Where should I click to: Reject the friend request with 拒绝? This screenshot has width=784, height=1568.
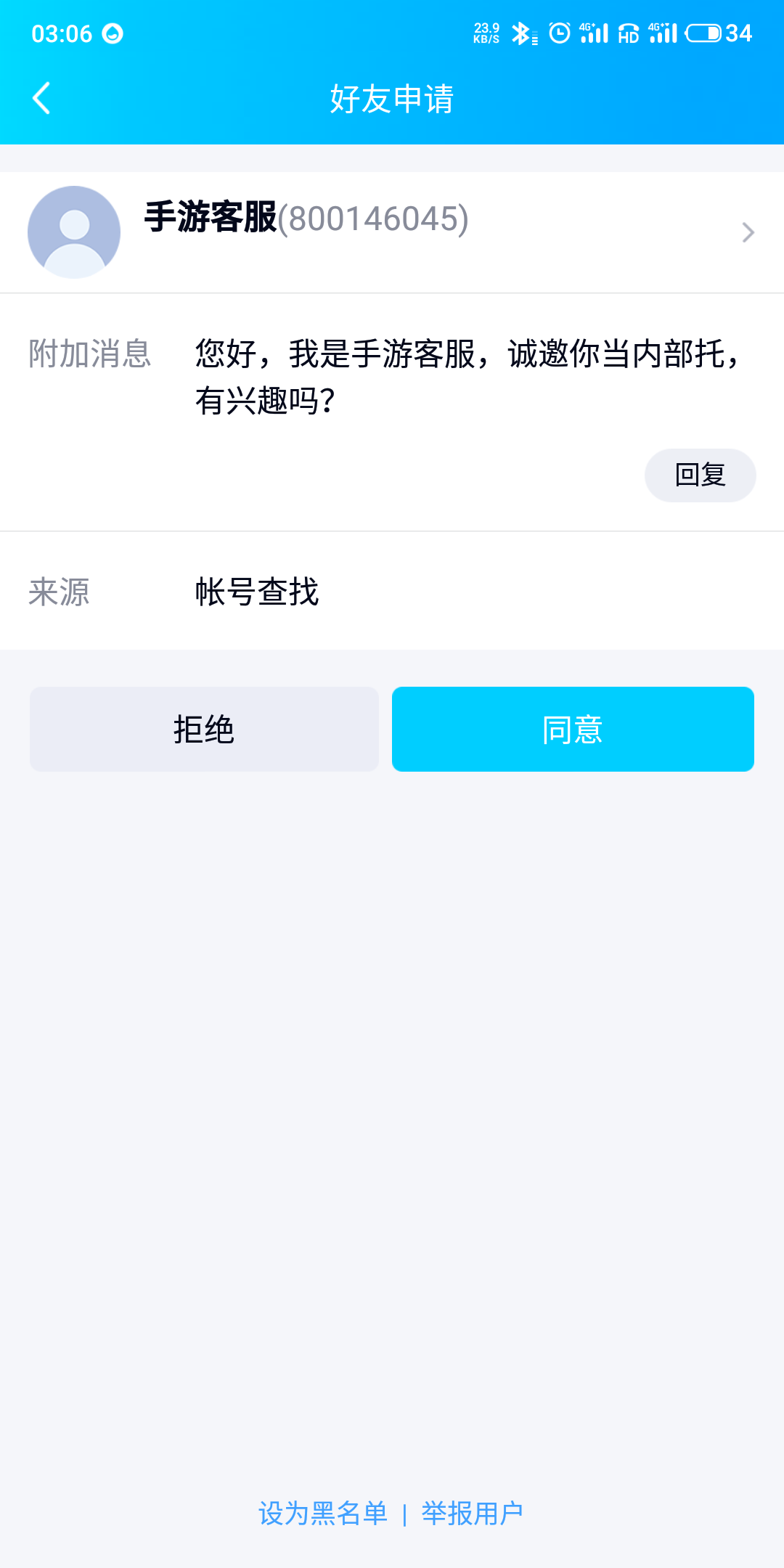204,729
